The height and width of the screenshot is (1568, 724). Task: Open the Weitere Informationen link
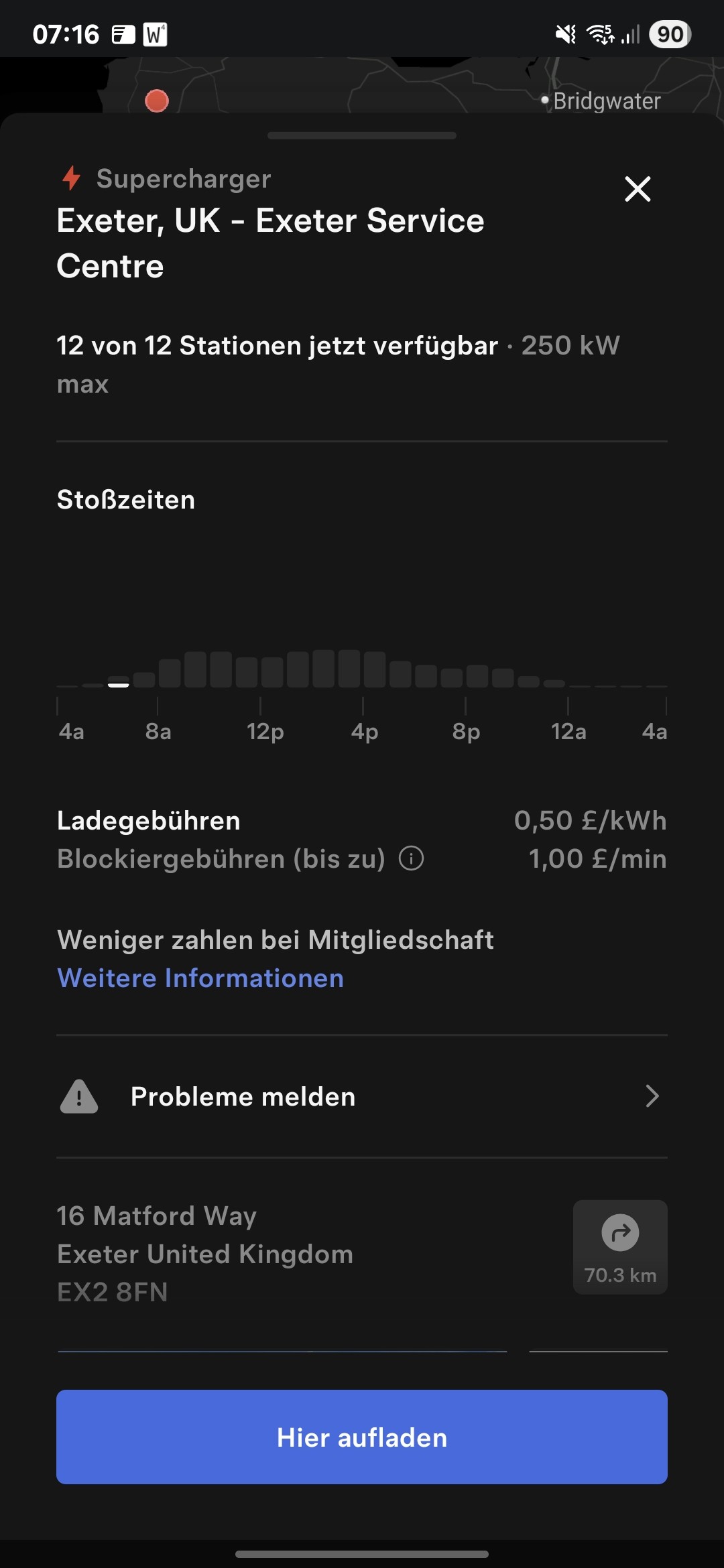pos(200,978)
